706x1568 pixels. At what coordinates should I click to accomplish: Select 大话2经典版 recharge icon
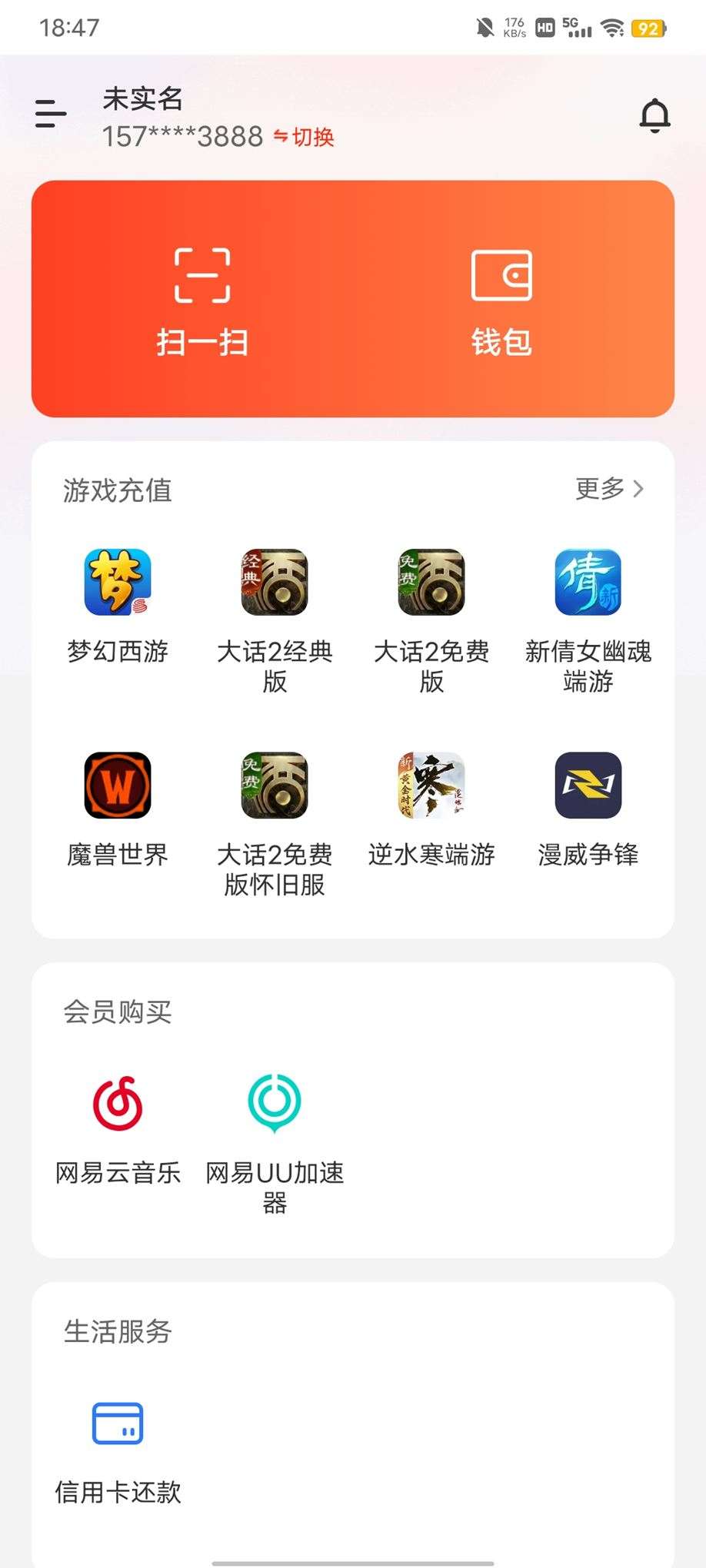point(274,582)
